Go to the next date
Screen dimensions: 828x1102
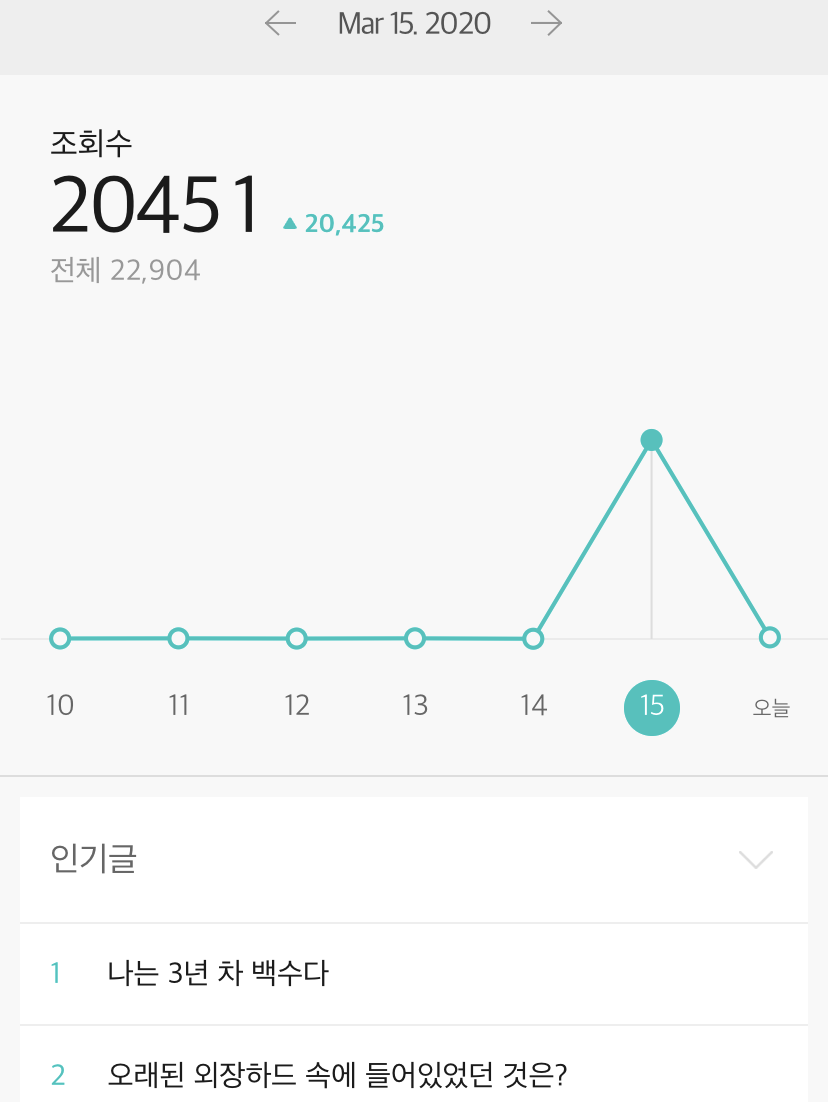(x=546, y=24)
